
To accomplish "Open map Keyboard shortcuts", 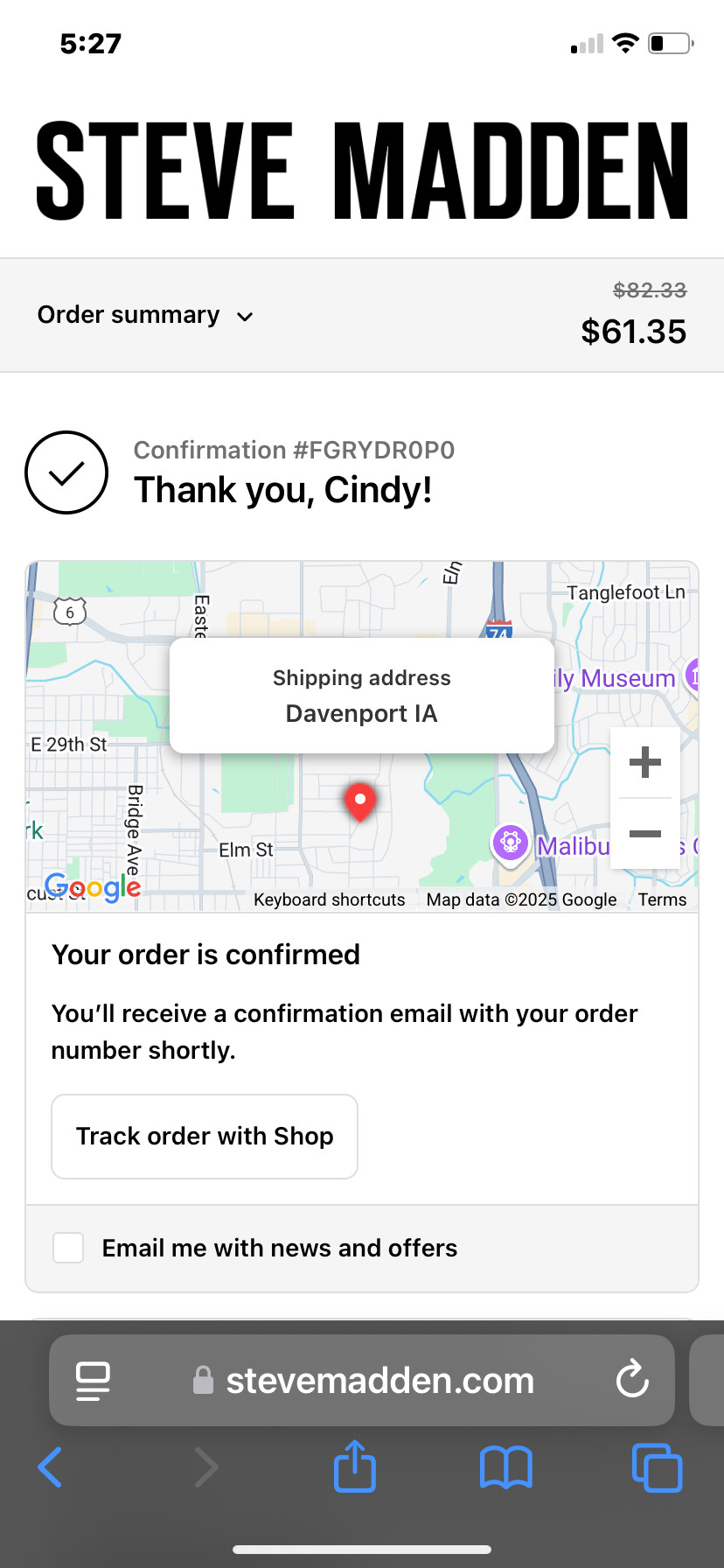I will pyautogui.click(x=330, y=899).
